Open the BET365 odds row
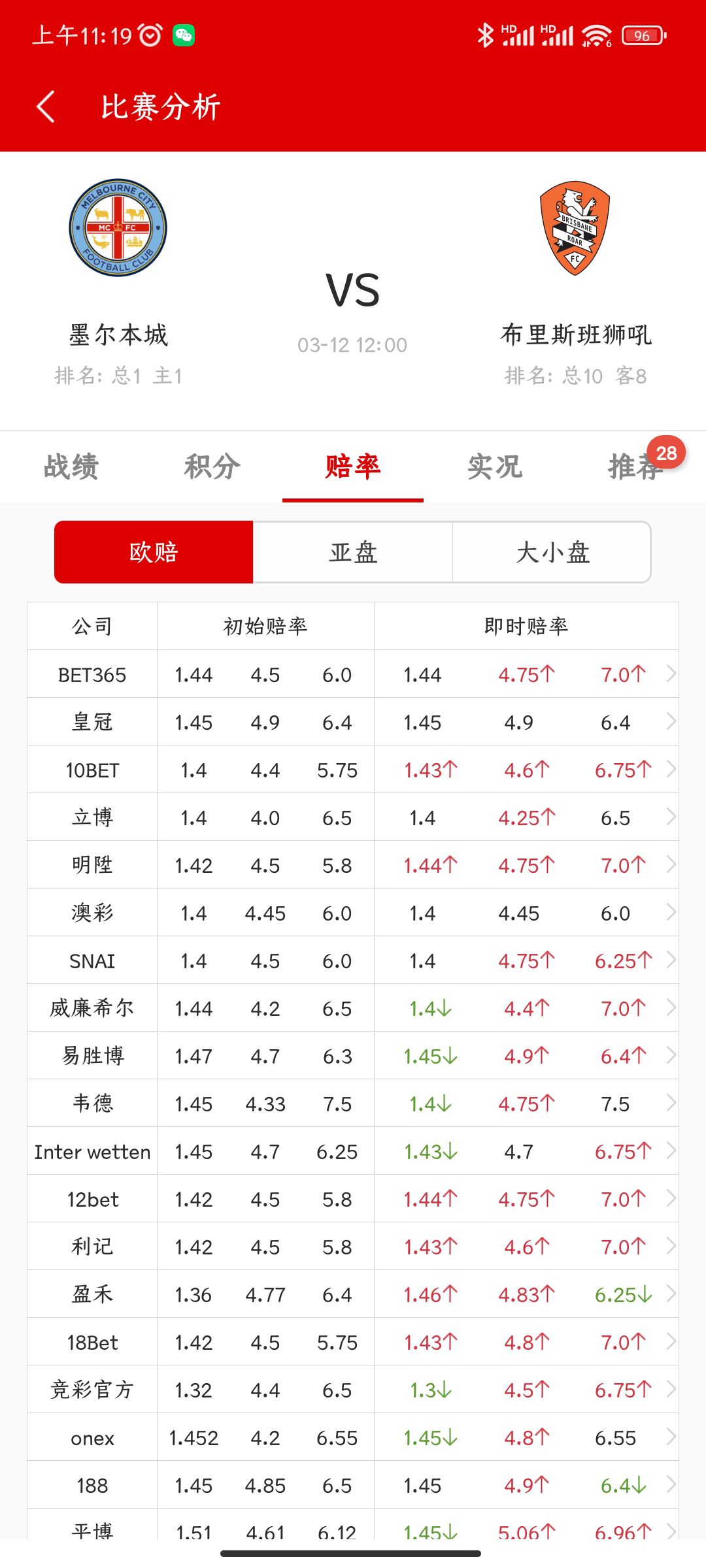The height and width of the screenshot is (1568, 706). [x=353, y=674]
